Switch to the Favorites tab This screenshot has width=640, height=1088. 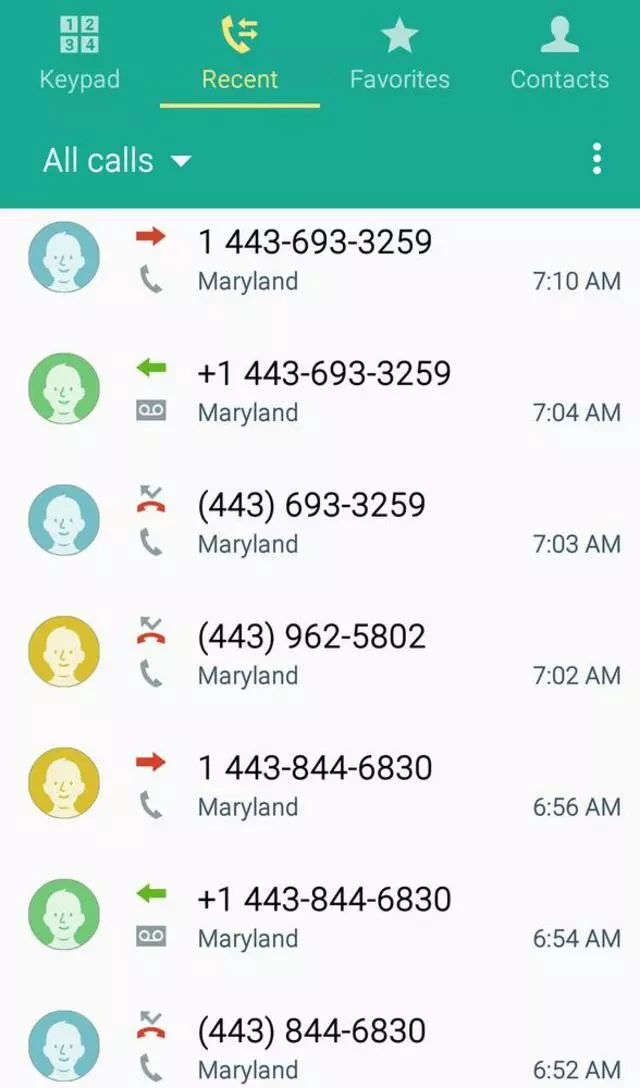pyautogui.click(x=399, y=55)
